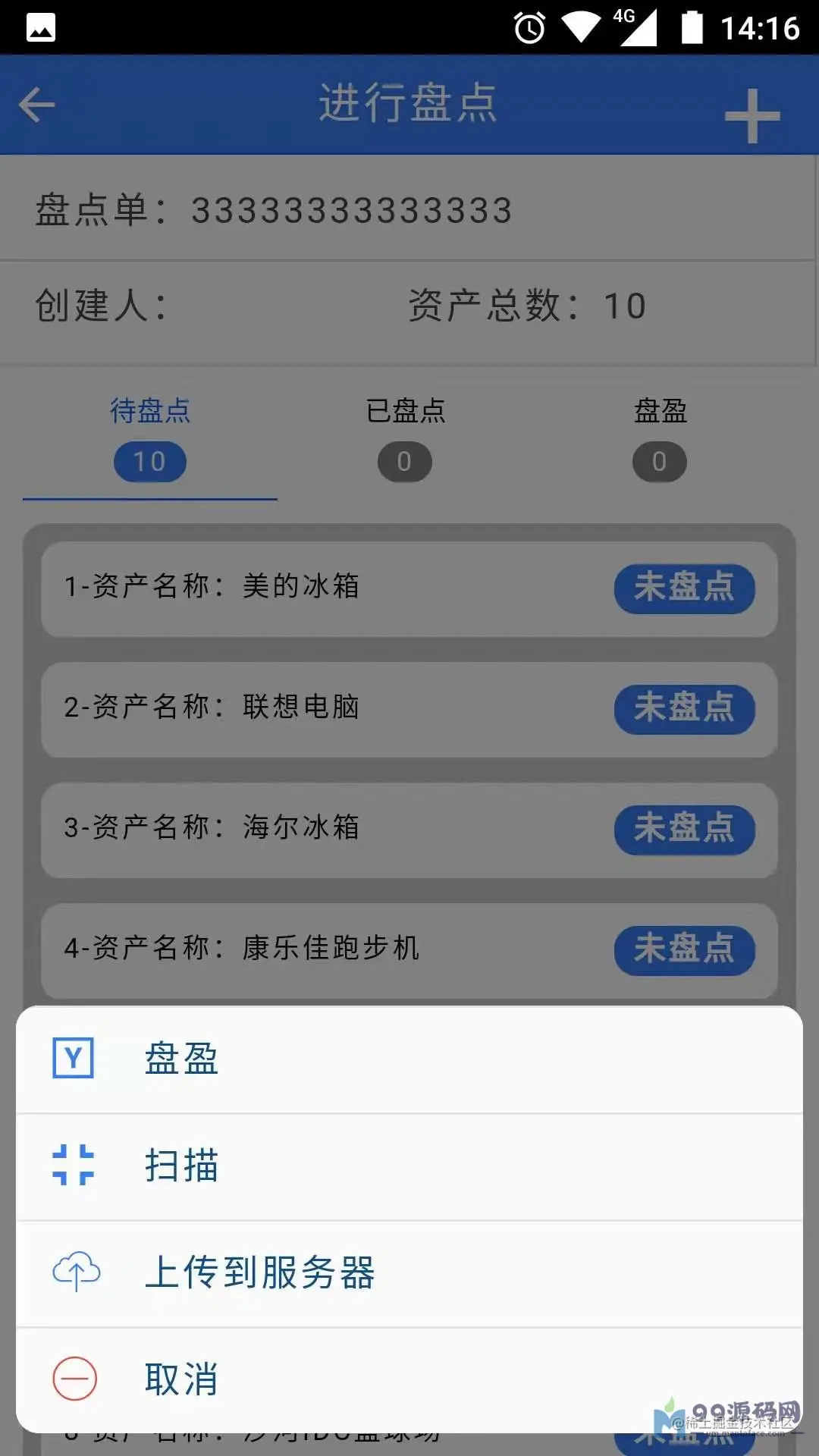This screenshot has height=1456, width=819.
Task: Tap 未盘点 button for 海尔冰箱
Action: point(684,830)
